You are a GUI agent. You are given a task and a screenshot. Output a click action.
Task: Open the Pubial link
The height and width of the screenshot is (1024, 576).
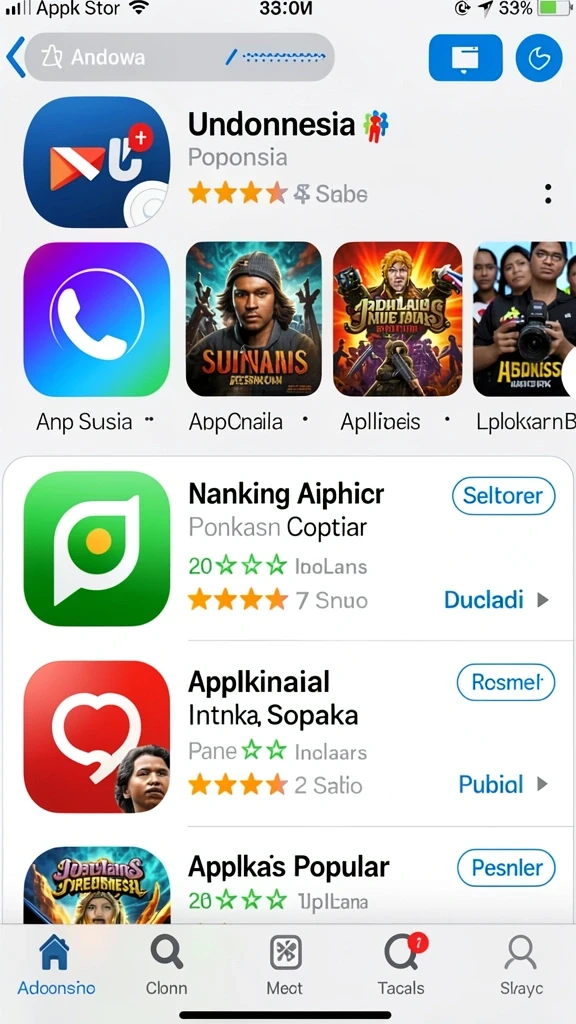(503, 784)
